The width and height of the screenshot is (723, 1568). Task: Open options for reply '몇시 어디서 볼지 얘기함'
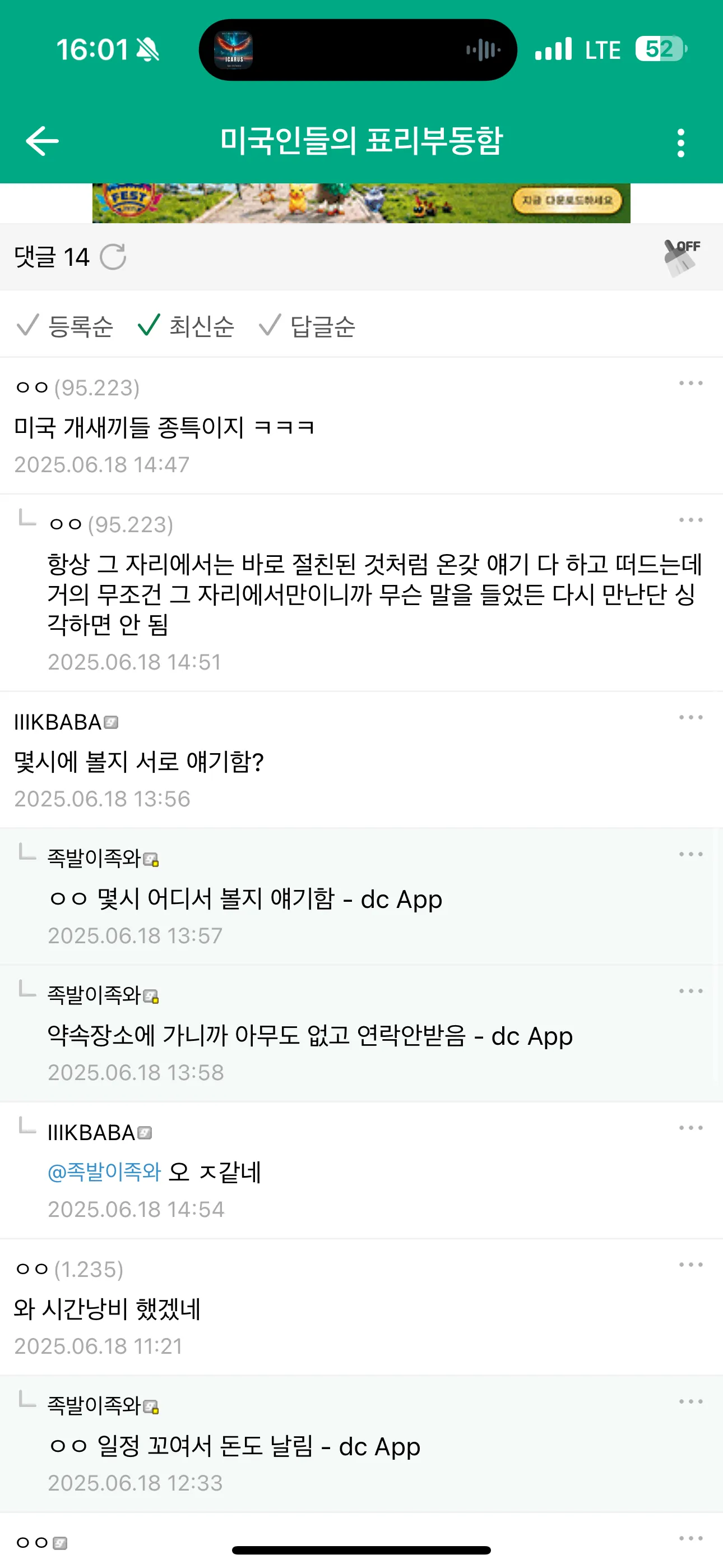coord(690,855)
